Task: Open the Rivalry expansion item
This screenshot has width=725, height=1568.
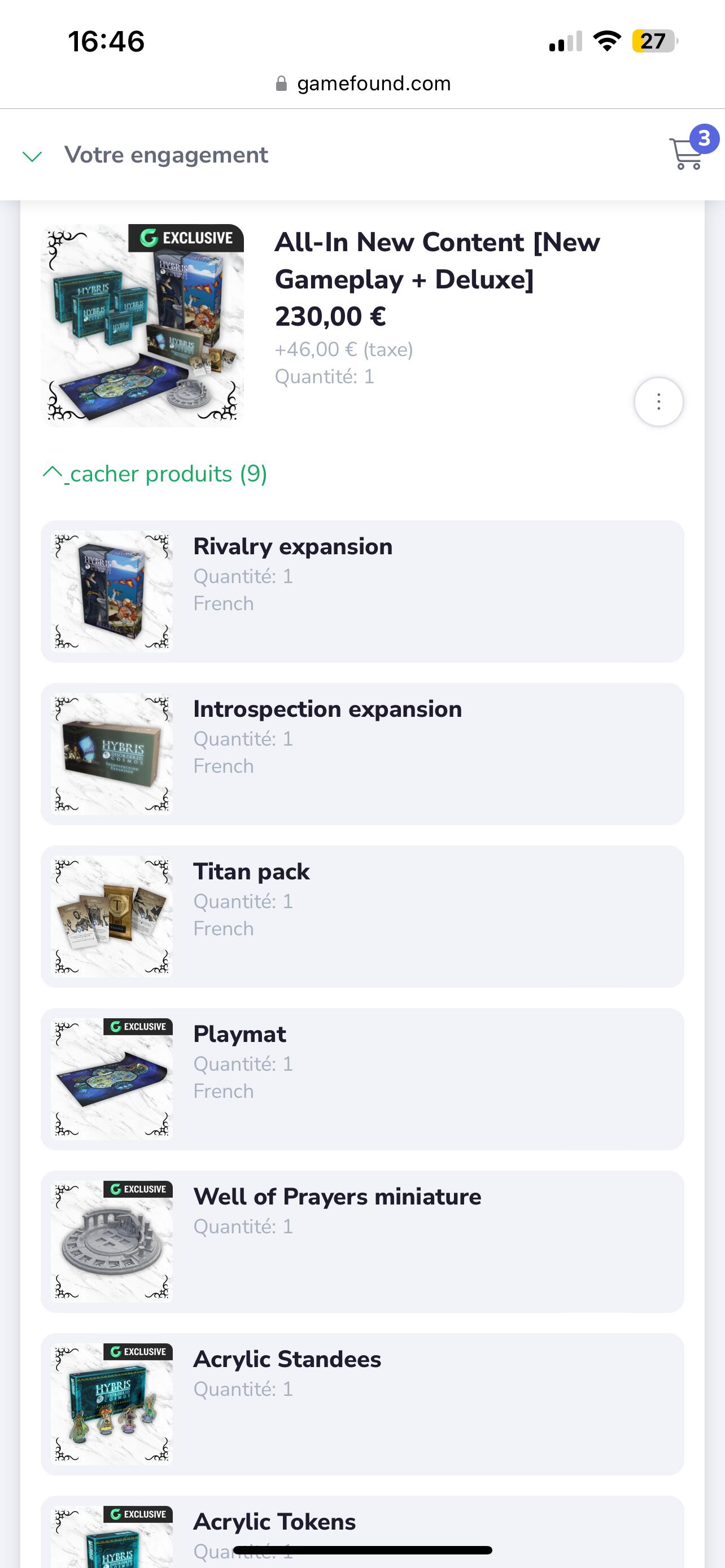Action: coord(361,591)
